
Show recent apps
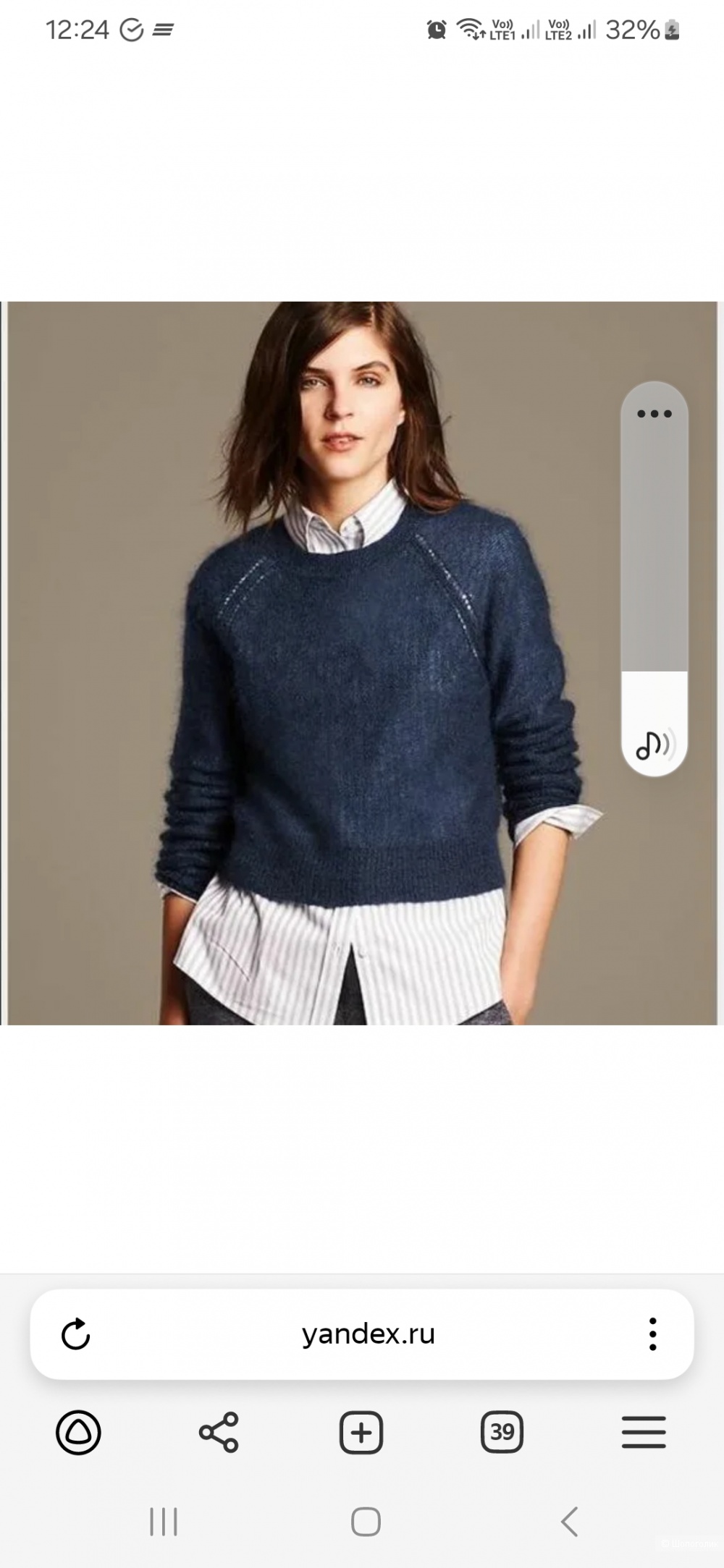tap(163, 1522)
